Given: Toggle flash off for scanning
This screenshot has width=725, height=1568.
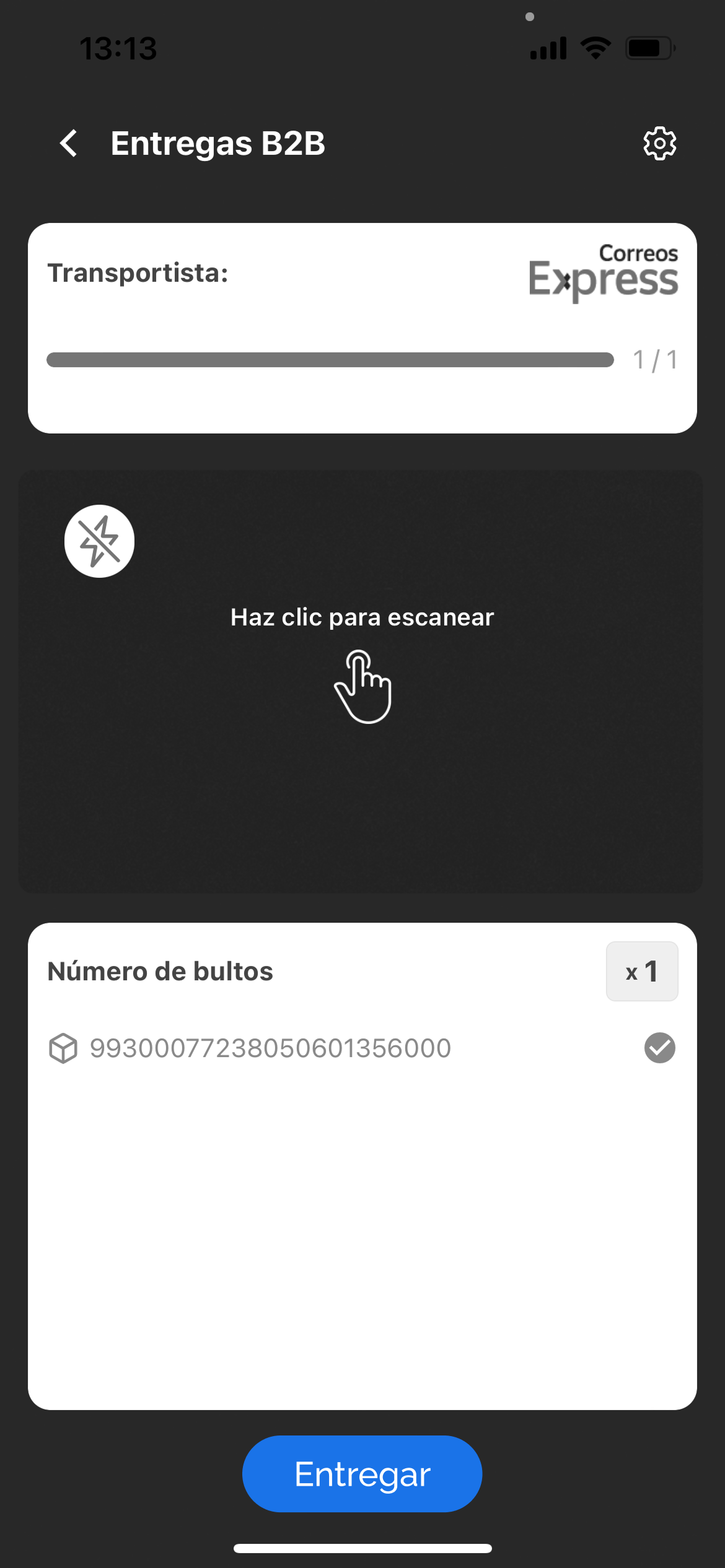Looking at the screenshot, I should [x=99, y=540].
